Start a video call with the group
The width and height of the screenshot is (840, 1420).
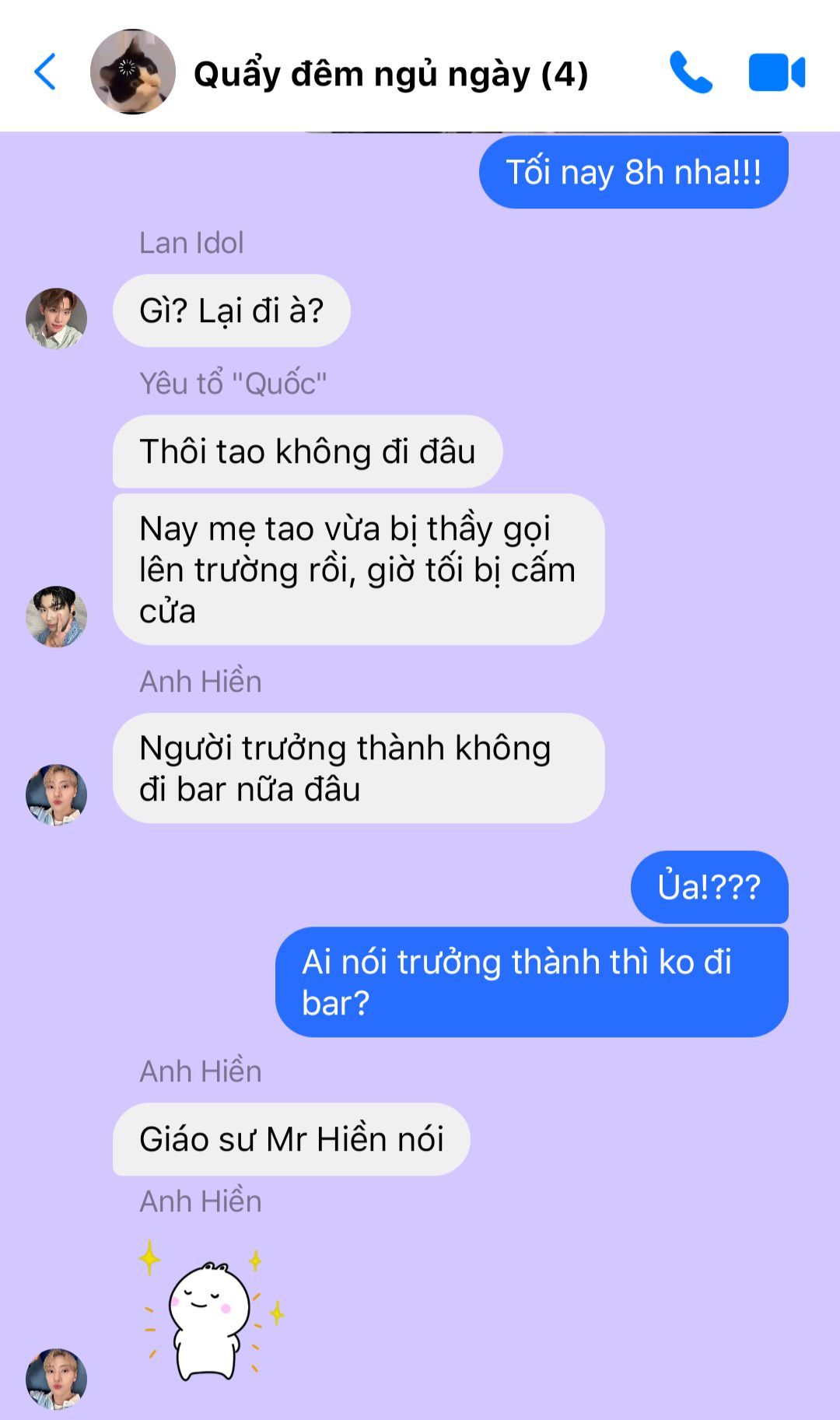pos(776,72)
